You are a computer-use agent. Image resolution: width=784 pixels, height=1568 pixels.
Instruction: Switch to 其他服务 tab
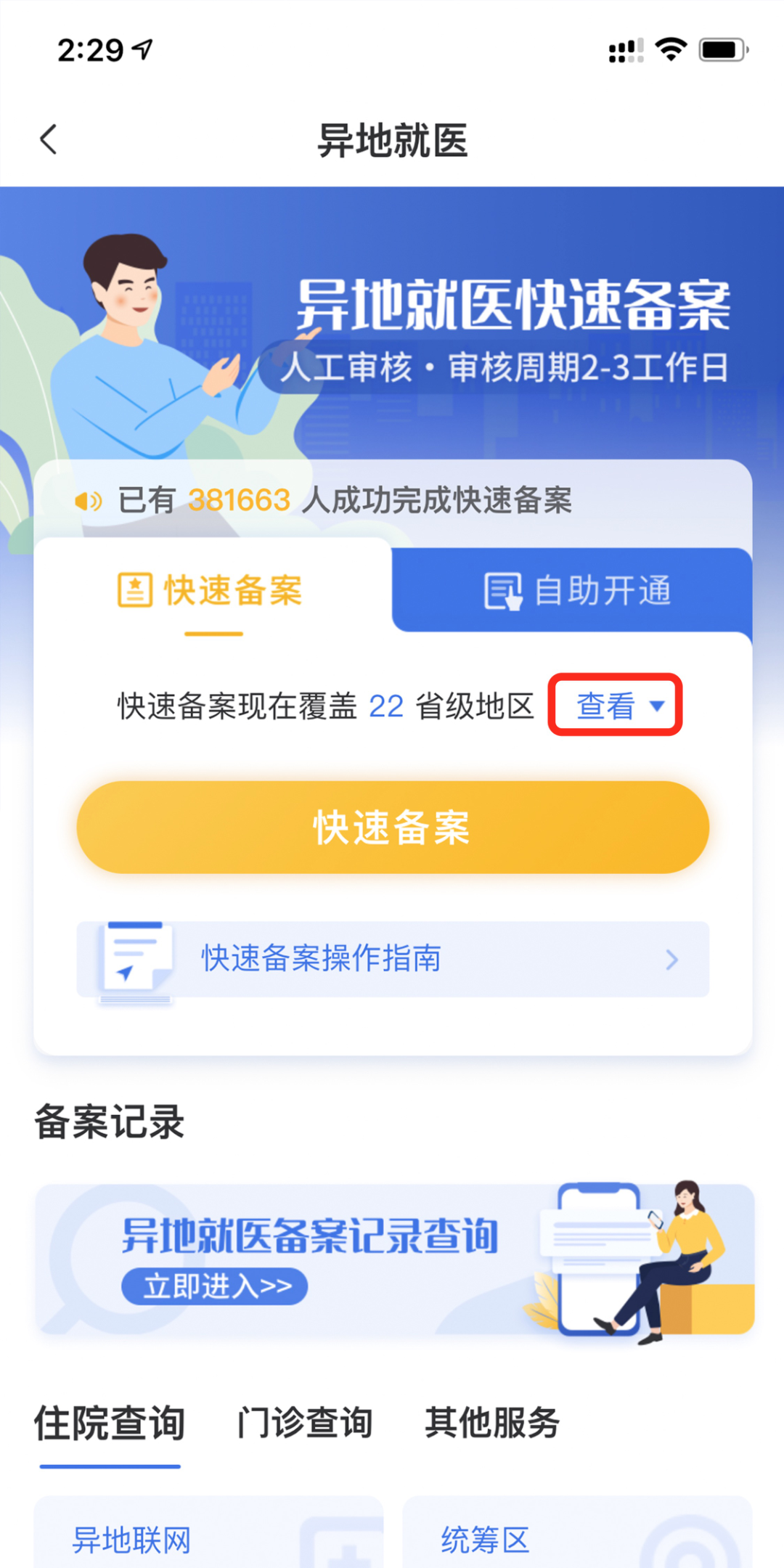pos(491,1423)
